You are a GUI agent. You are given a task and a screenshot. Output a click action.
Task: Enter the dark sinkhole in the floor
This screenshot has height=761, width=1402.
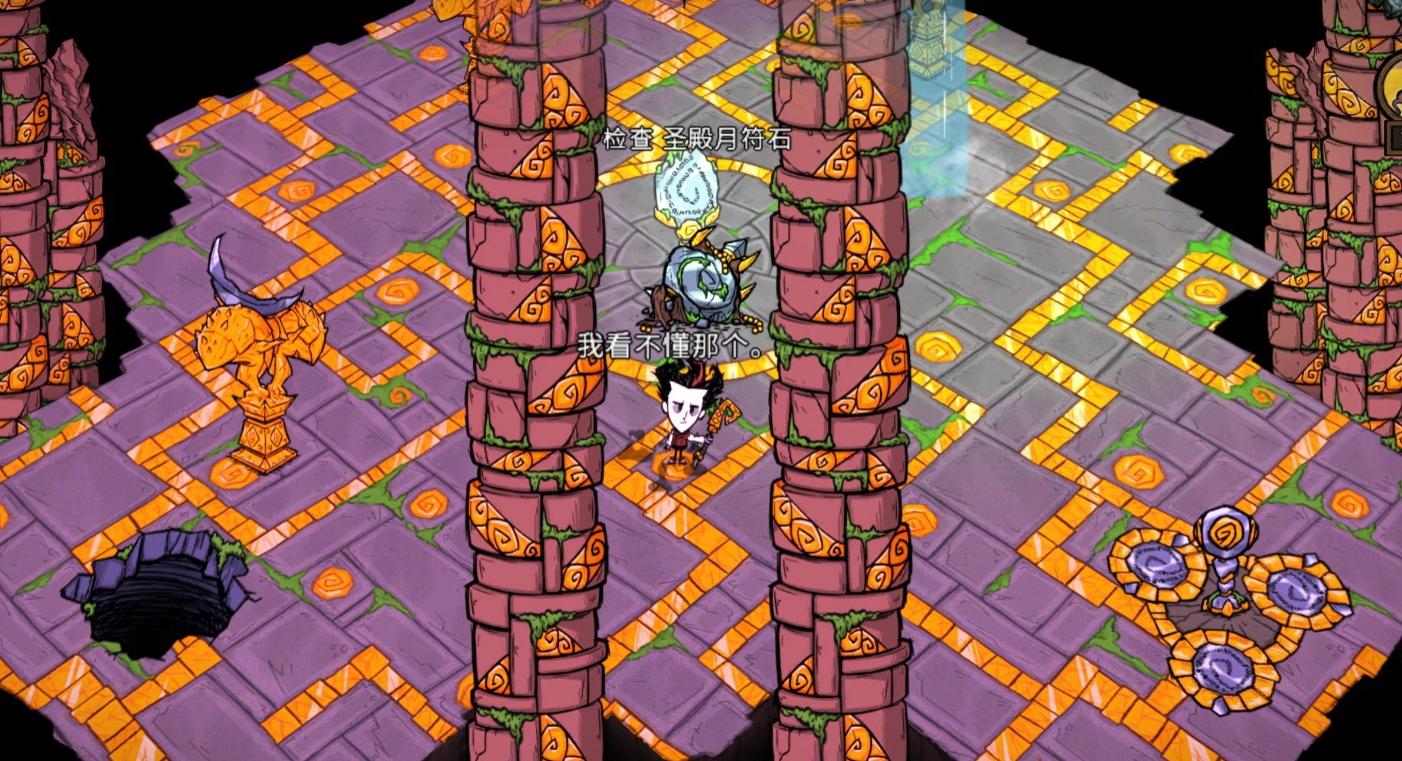162,591
